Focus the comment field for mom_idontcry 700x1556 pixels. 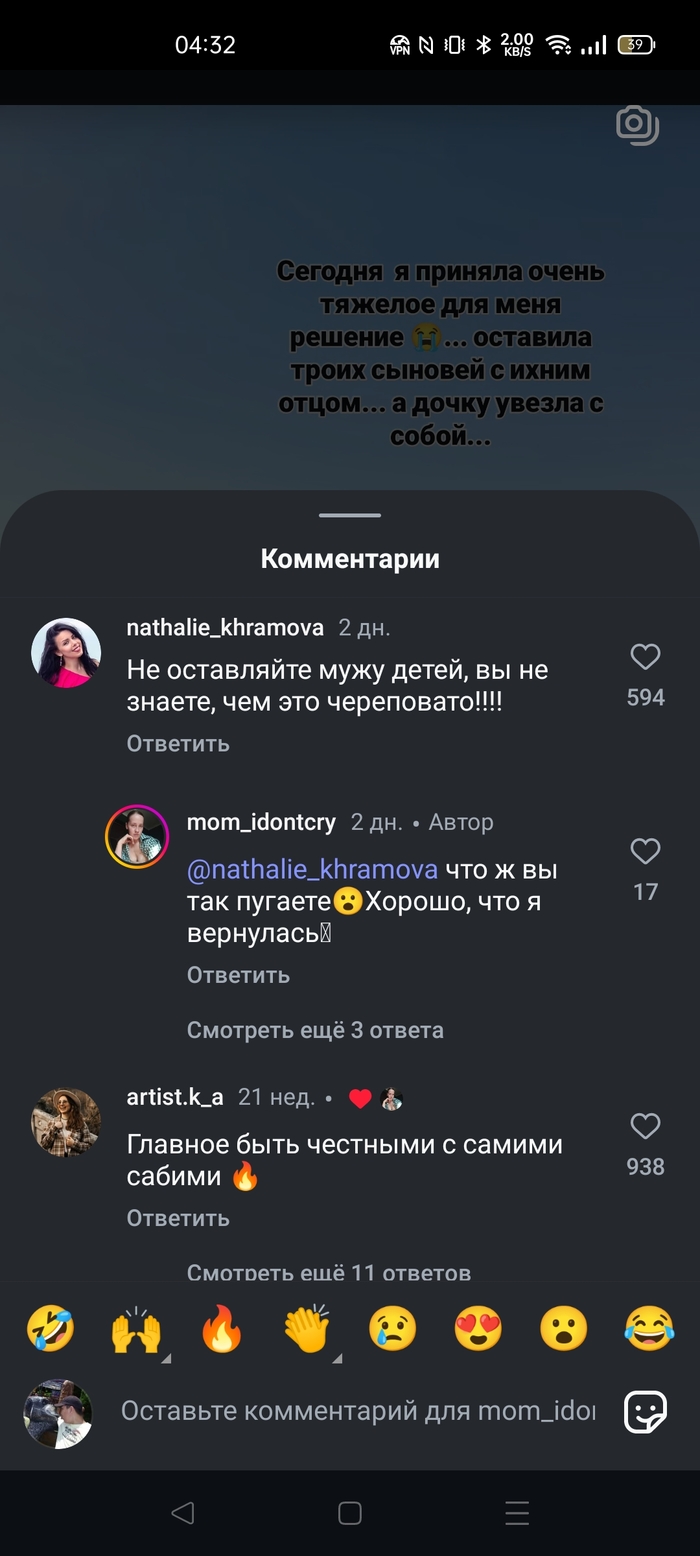[x=357, y=1411]
